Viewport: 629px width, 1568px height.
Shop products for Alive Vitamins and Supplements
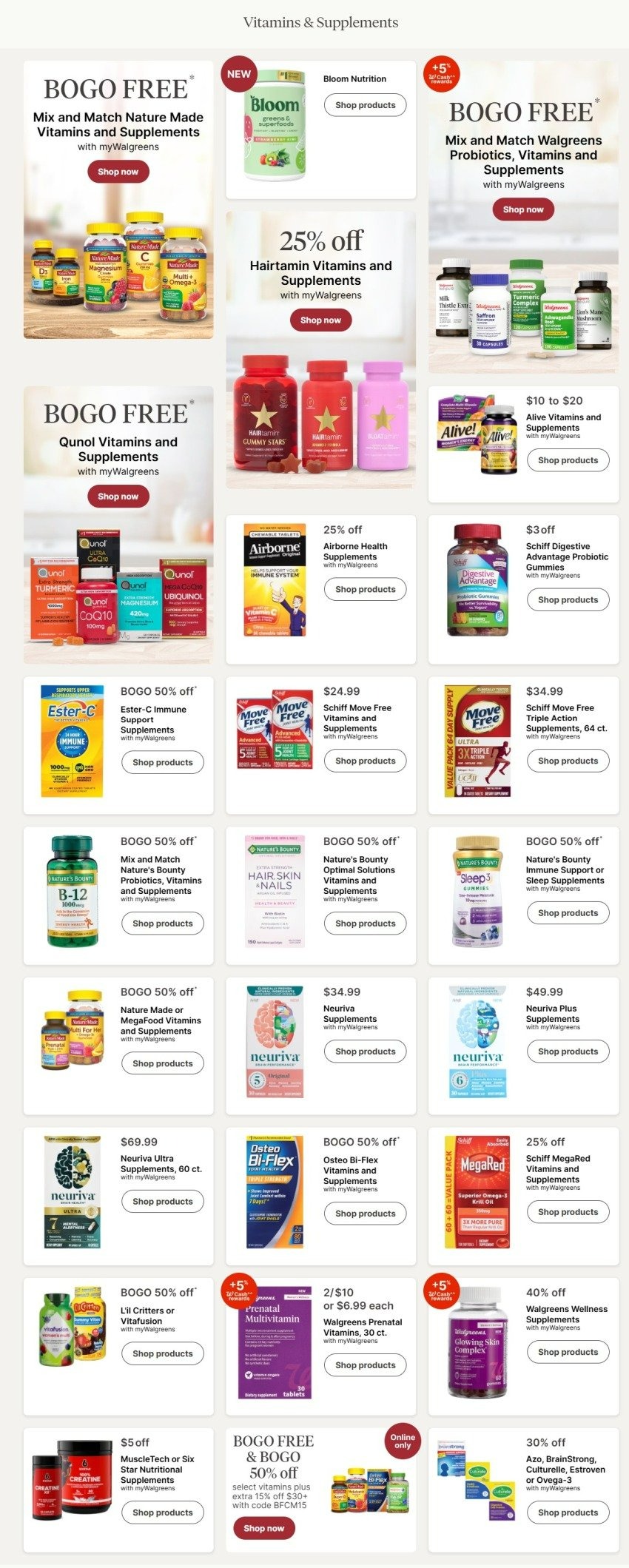point(568,460)
